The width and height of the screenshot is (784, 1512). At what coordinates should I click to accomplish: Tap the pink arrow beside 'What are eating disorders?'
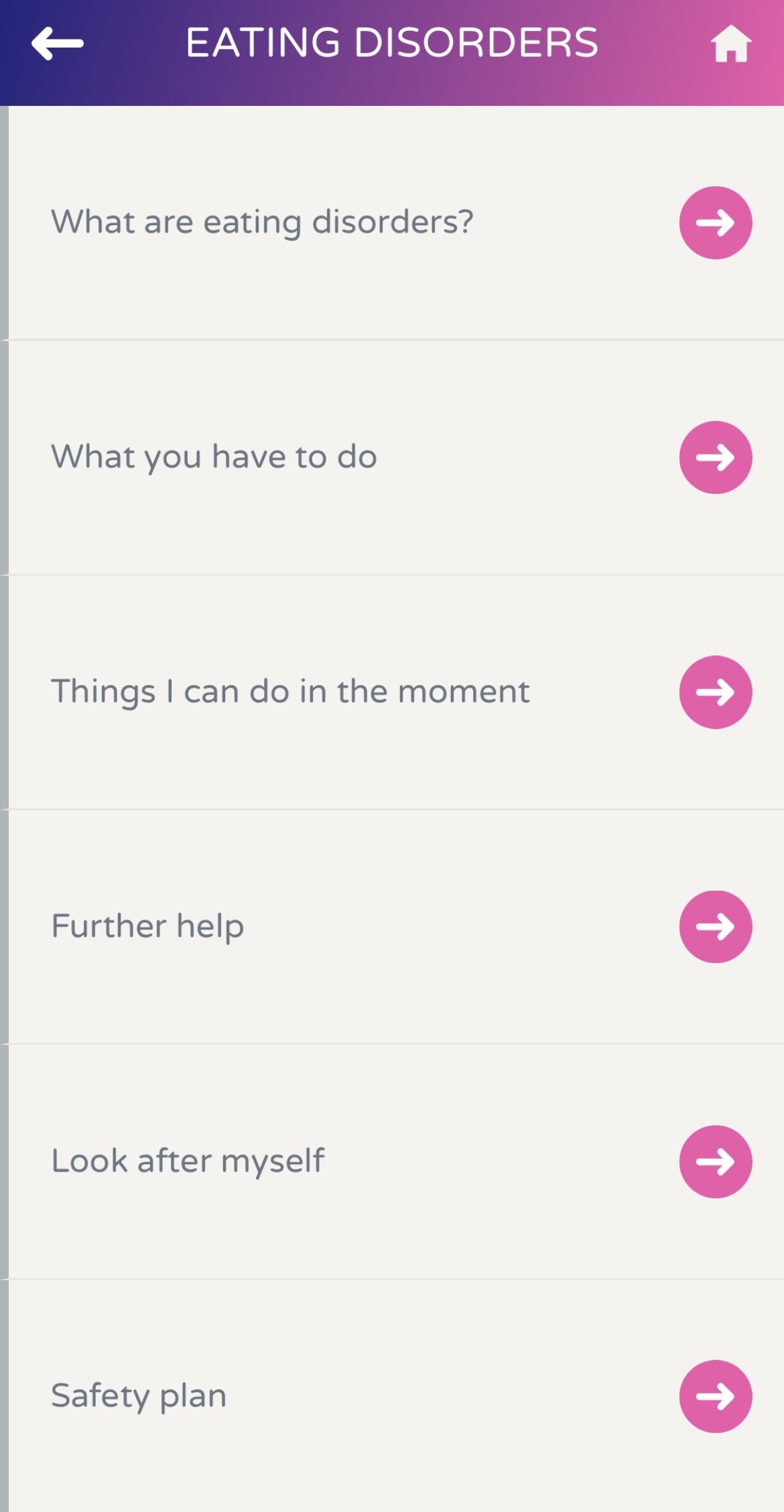point(715,223)
